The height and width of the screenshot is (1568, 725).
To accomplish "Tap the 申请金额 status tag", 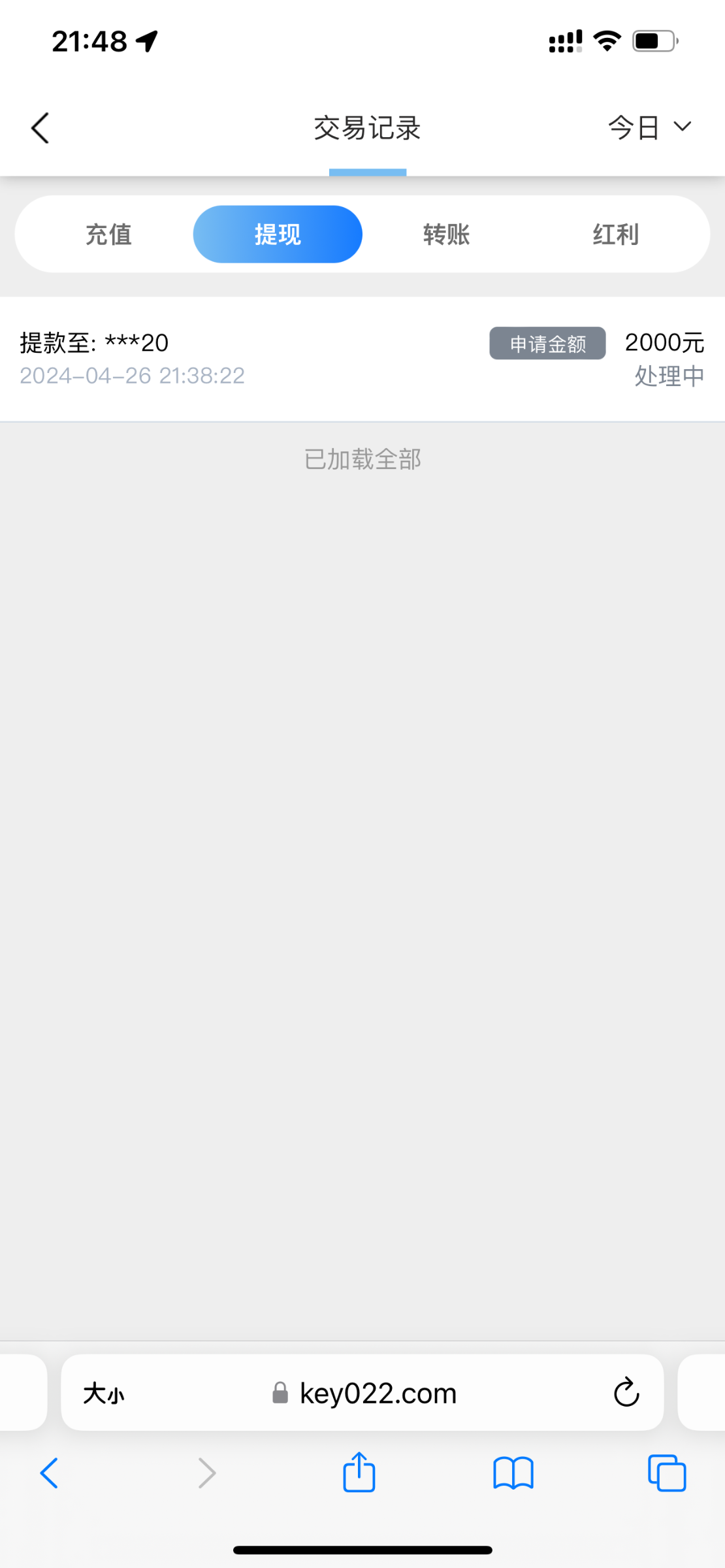I will (x=547, y=343).
